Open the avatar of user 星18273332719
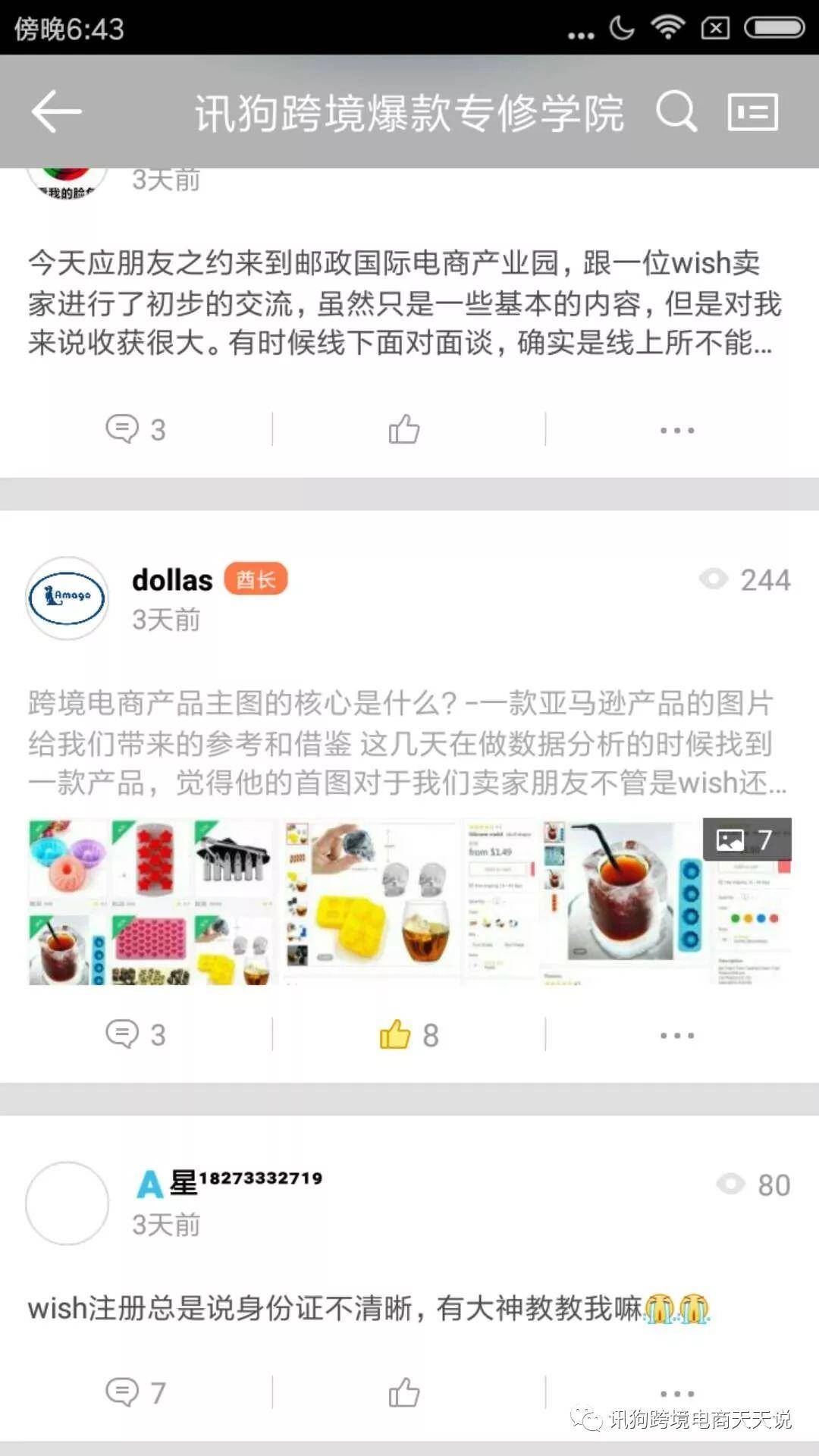The image size is (819, 1456). click(x=67, y=1203)
